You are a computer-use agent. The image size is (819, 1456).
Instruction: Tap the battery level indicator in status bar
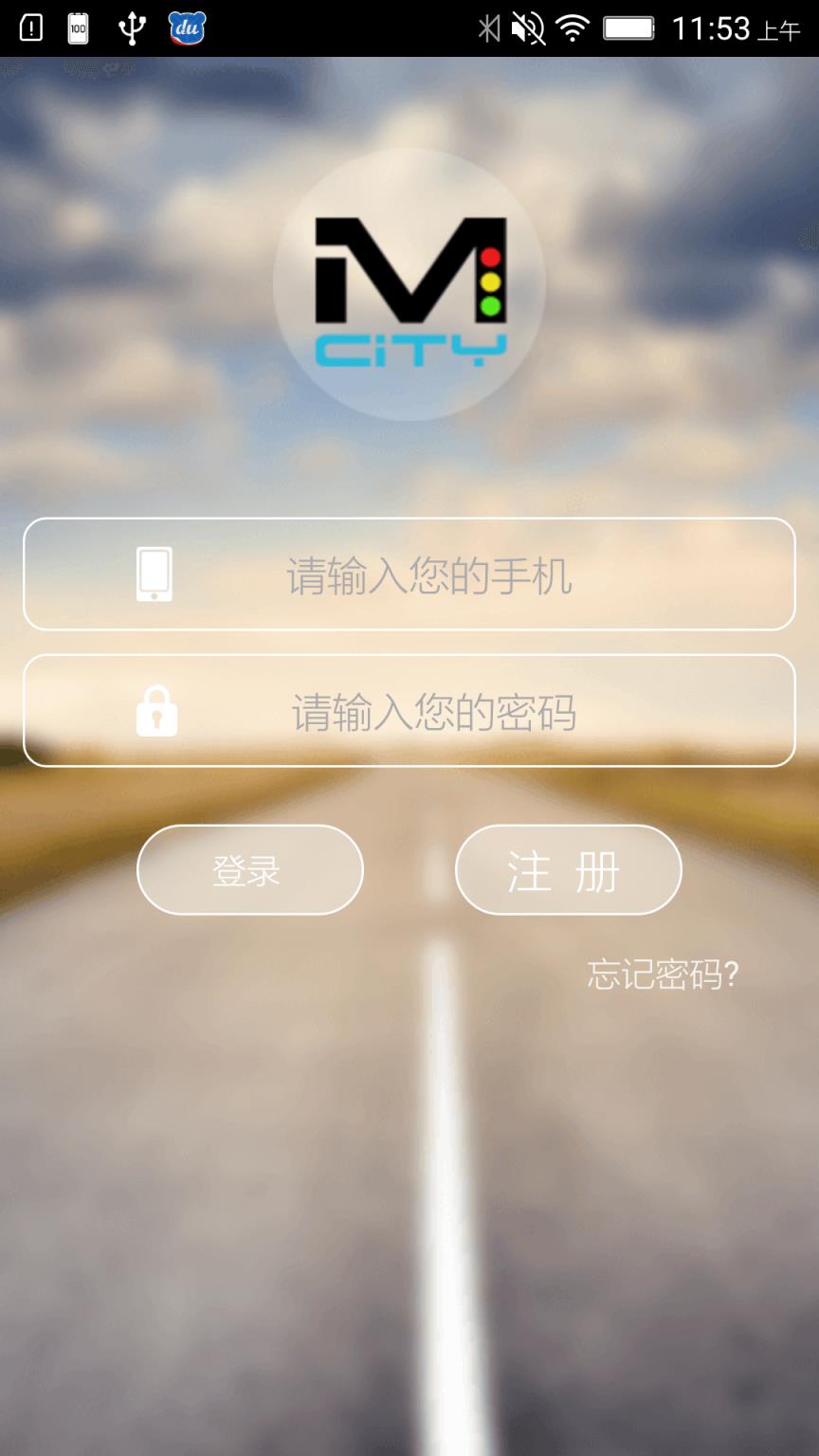click(628, 26)
